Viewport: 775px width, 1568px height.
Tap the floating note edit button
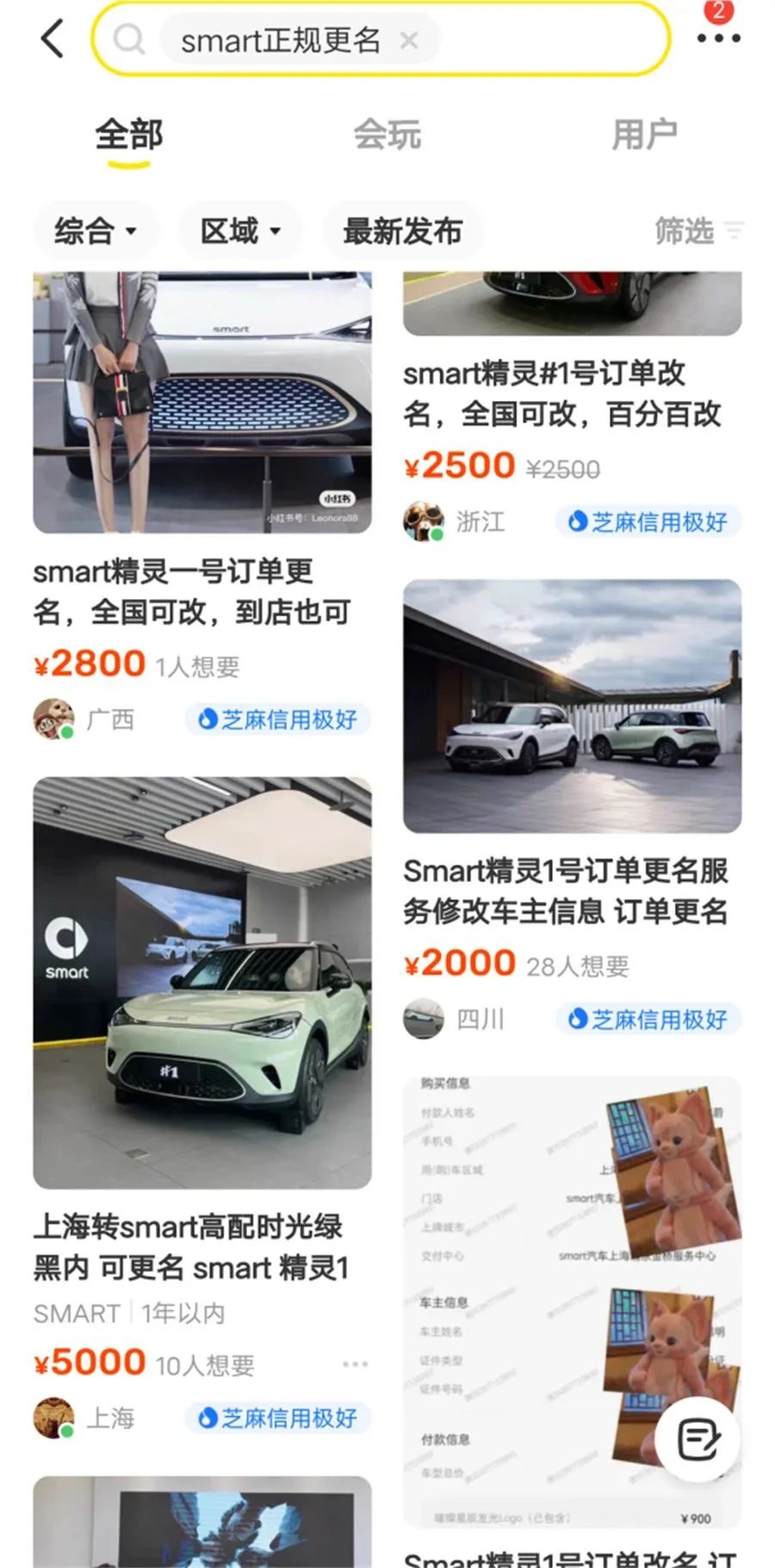coord(697,1439)
